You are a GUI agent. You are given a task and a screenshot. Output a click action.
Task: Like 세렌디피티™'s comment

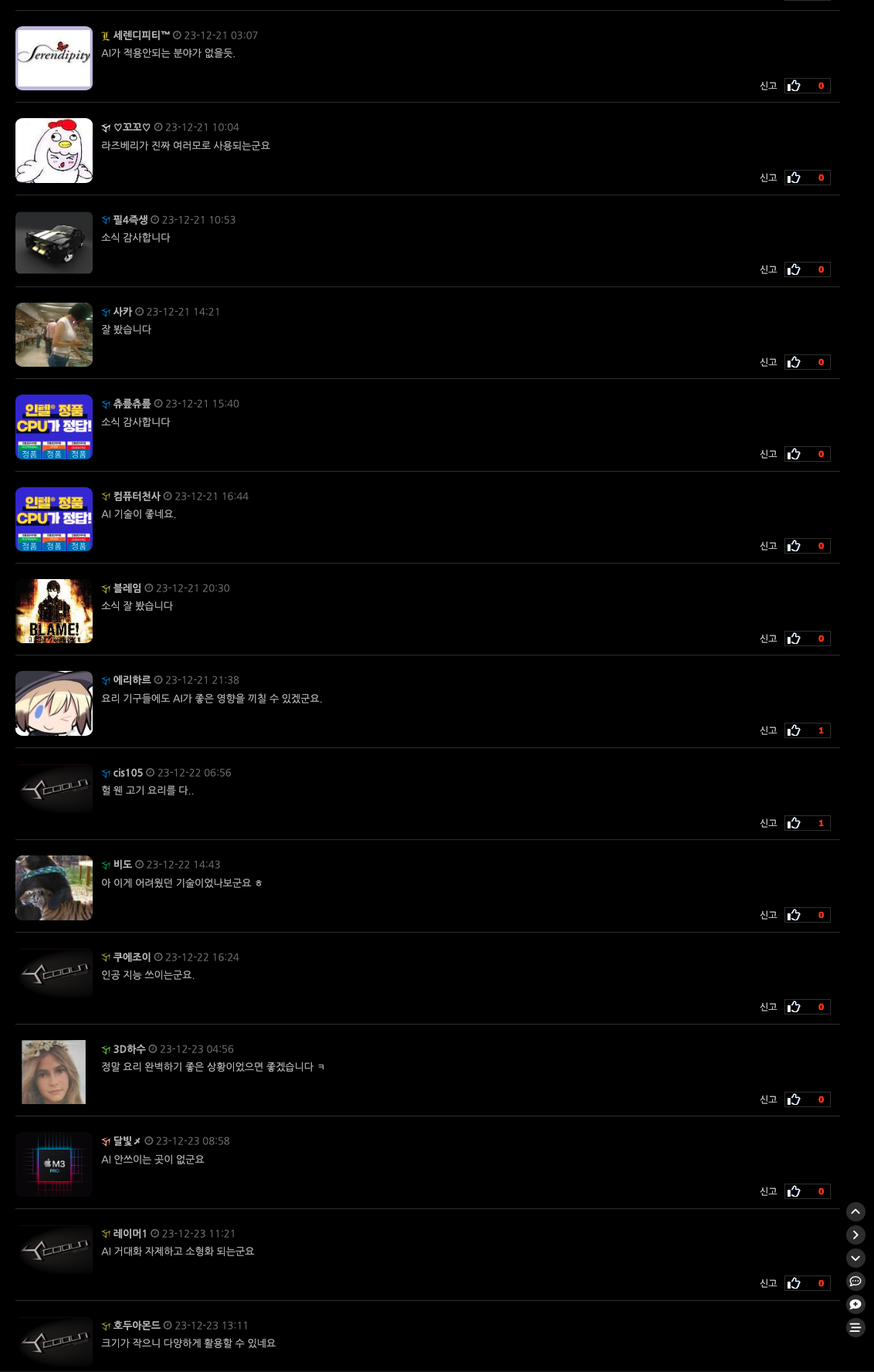[x=794, y=86]
